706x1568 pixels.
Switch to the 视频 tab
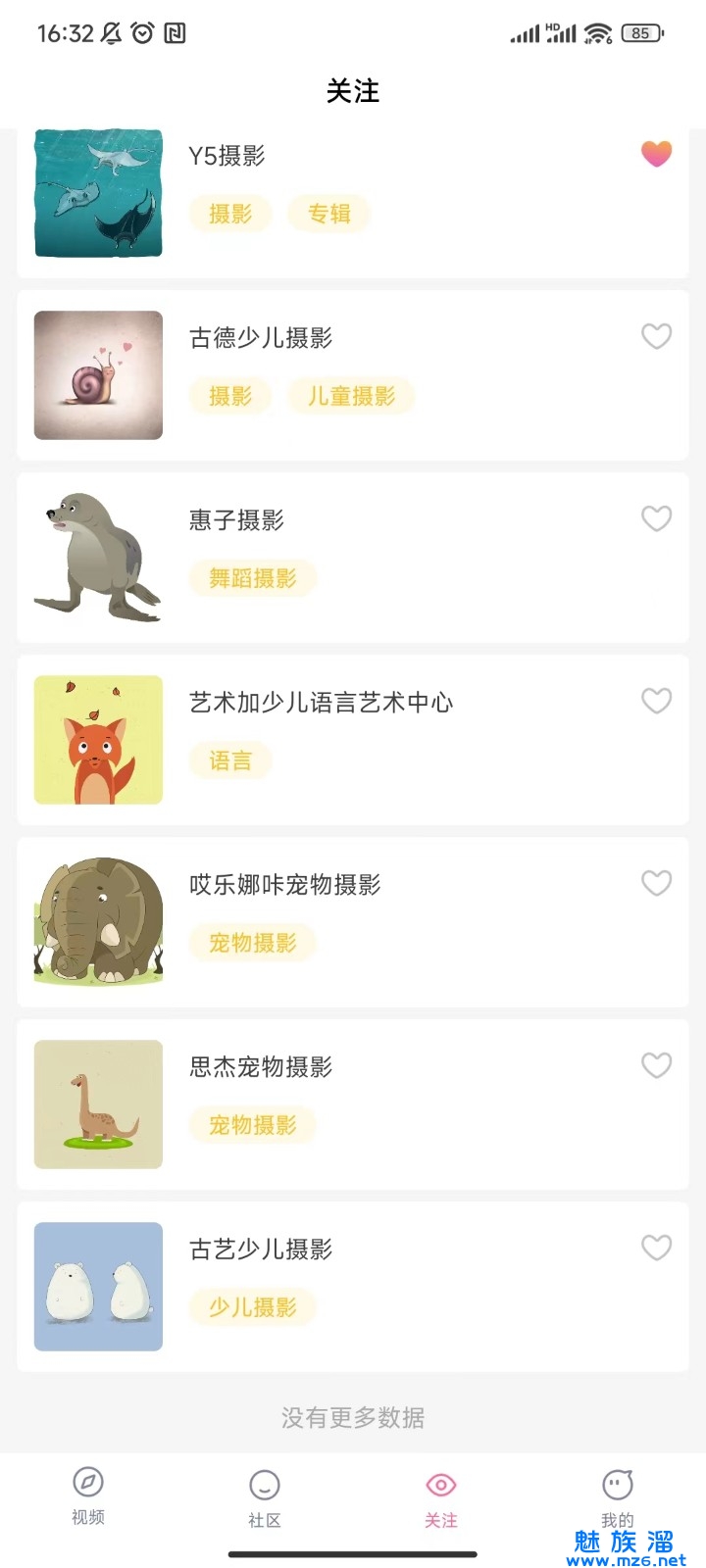point(88,1495)
